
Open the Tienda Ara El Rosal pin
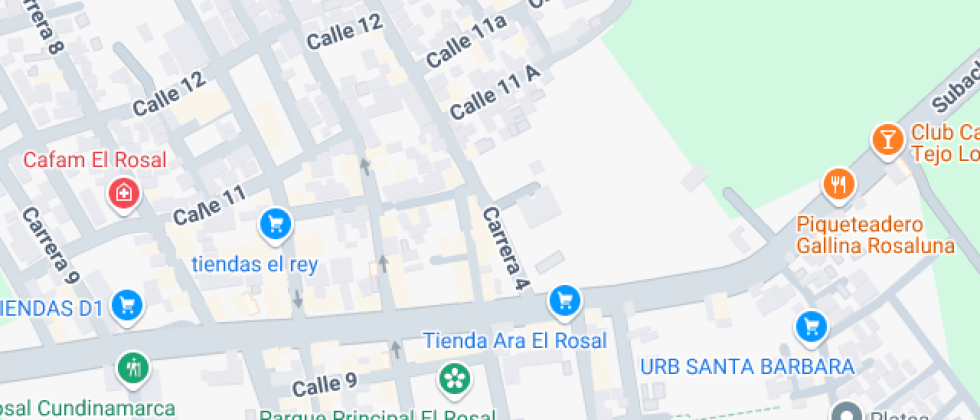point(565,299)
